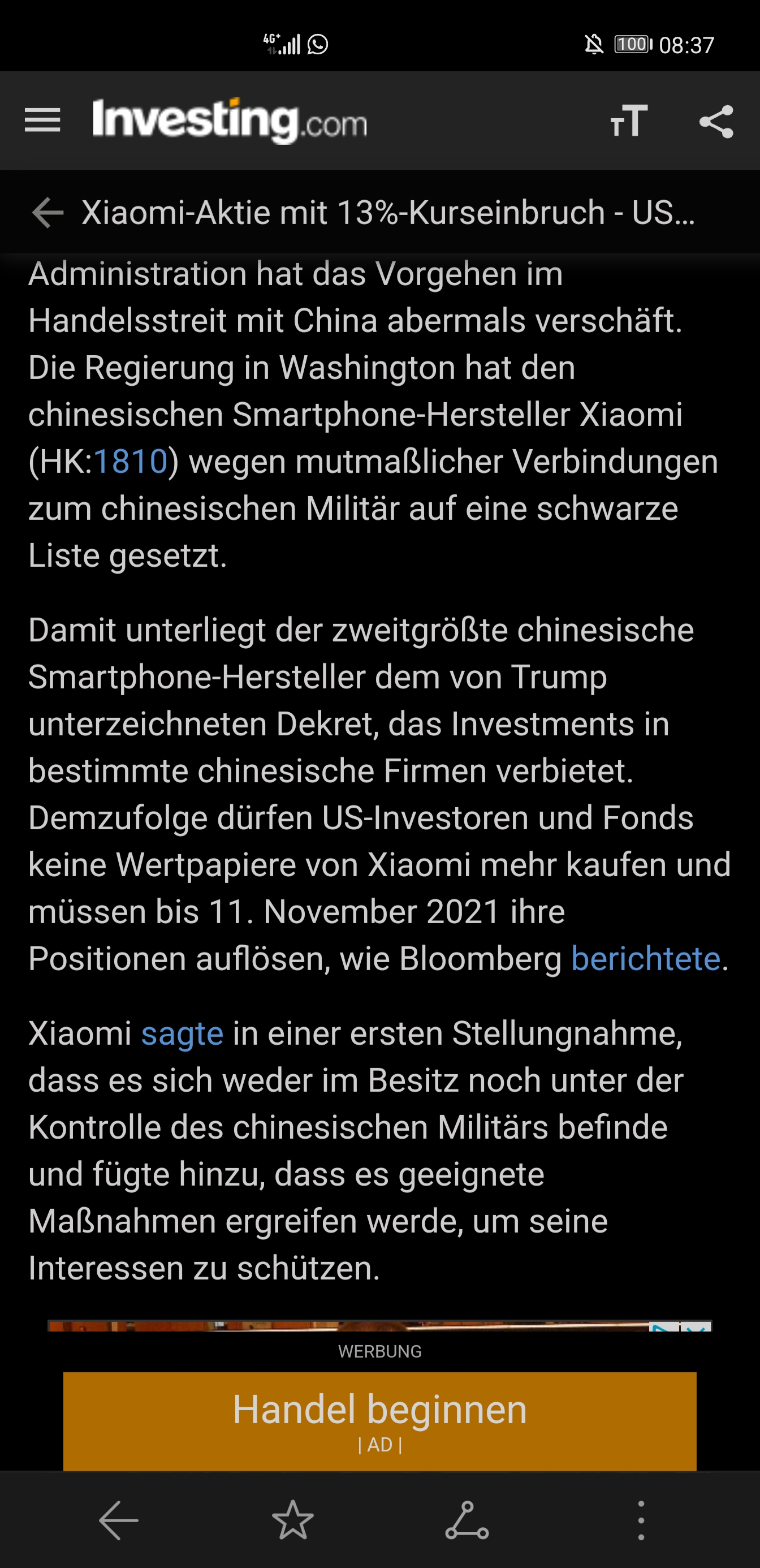Tap the 'Handel beginnen' ad button
The width and height of the screenshot is (760, 1568).
pos(379,1421)
